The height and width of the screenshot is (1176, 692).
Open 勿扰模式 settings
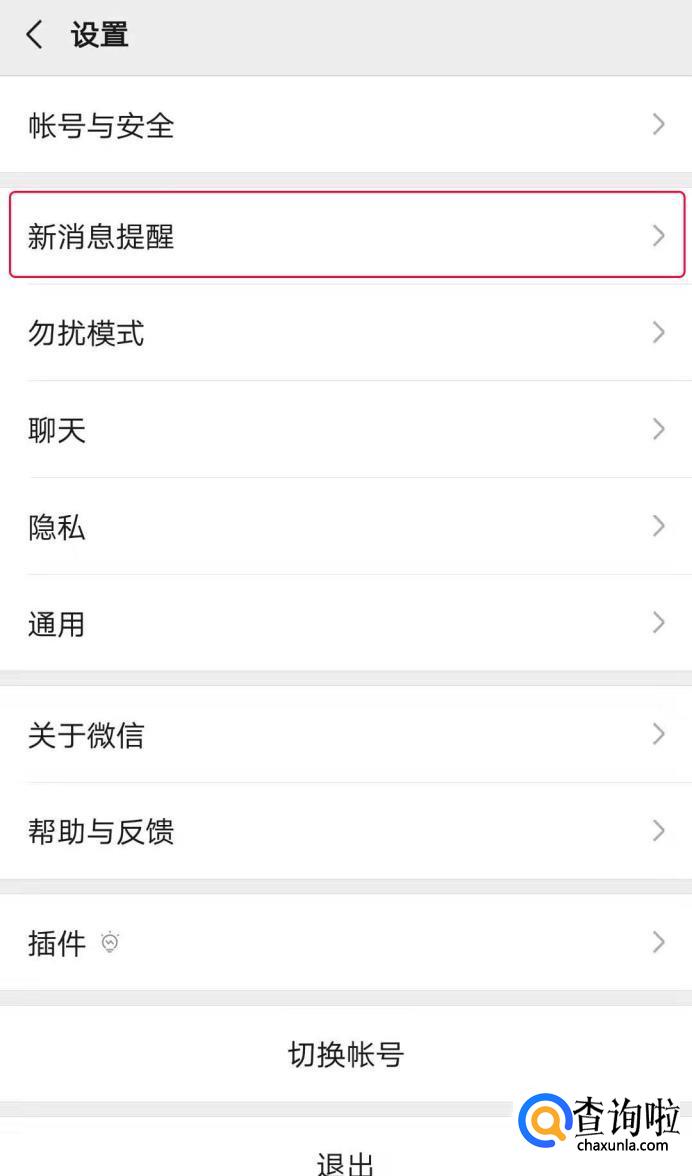(x=346, y=333)
